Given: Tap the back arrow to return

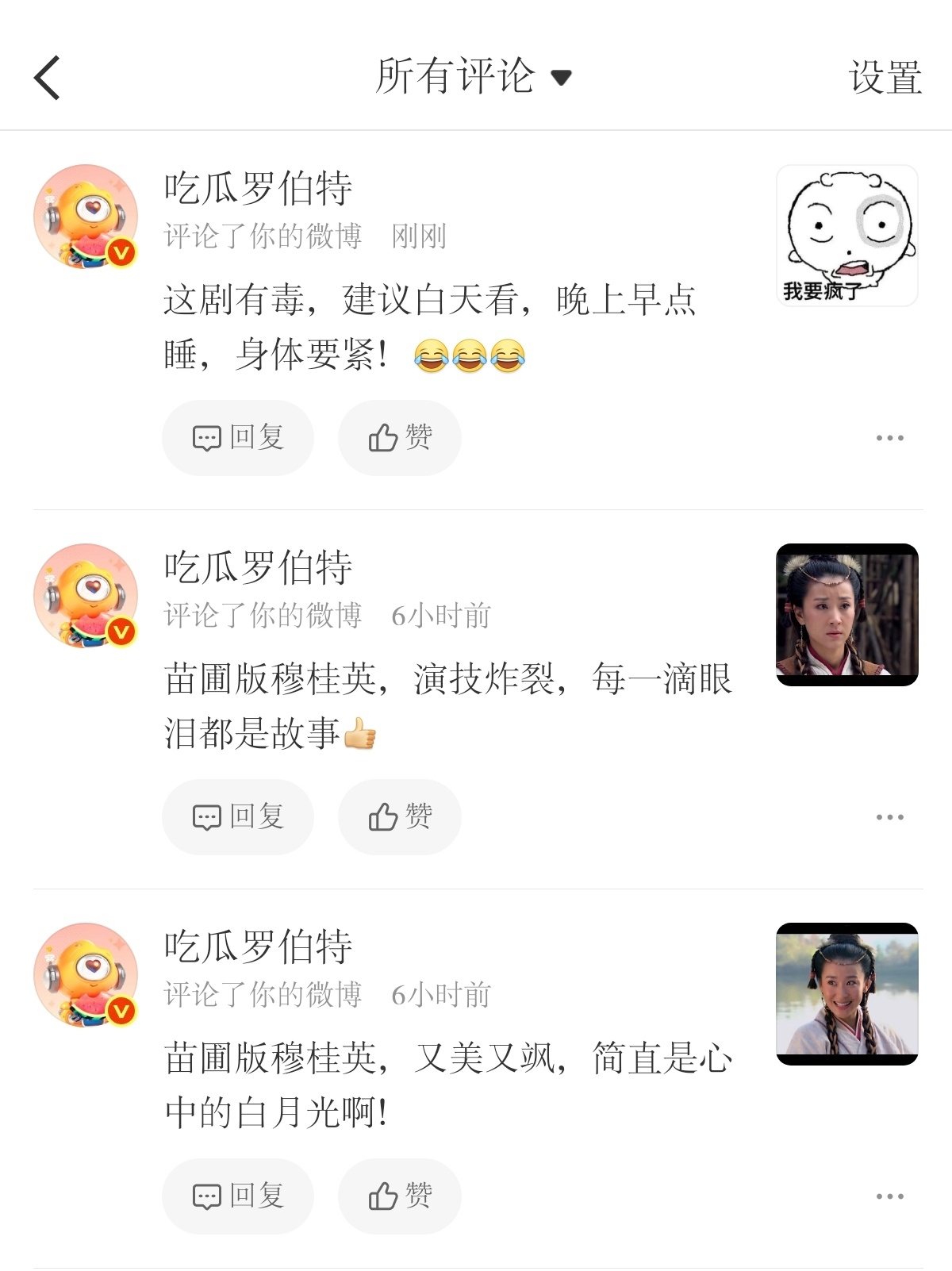Looking at the screenshot, I should click(48, 77).
